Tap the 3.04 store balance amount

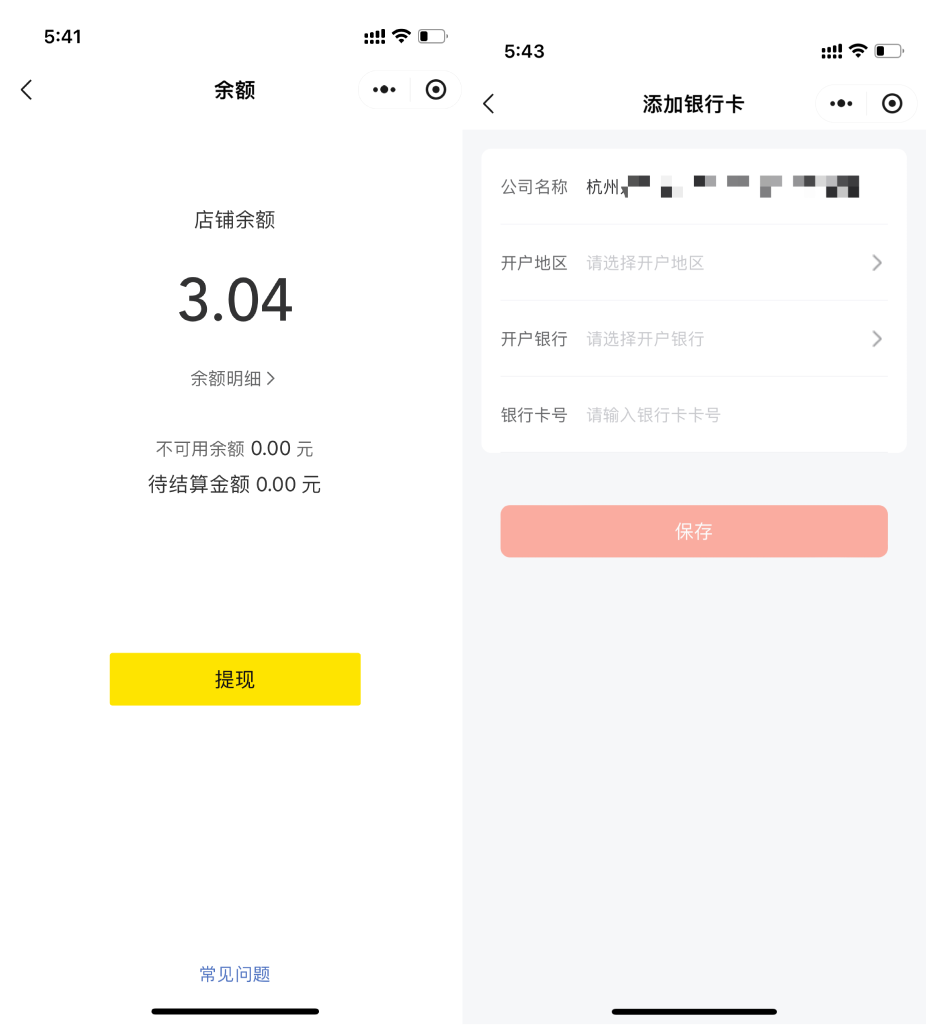(235, 300)
